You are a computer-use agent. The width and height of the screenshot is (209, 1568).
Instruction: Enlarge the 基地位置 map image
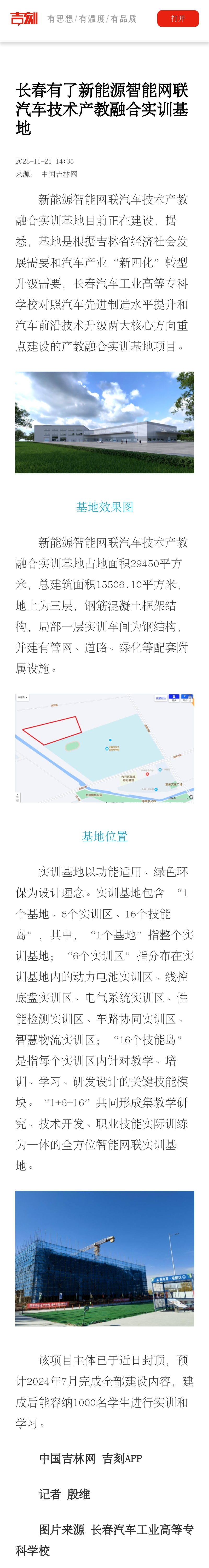click(x=104, y=747)
